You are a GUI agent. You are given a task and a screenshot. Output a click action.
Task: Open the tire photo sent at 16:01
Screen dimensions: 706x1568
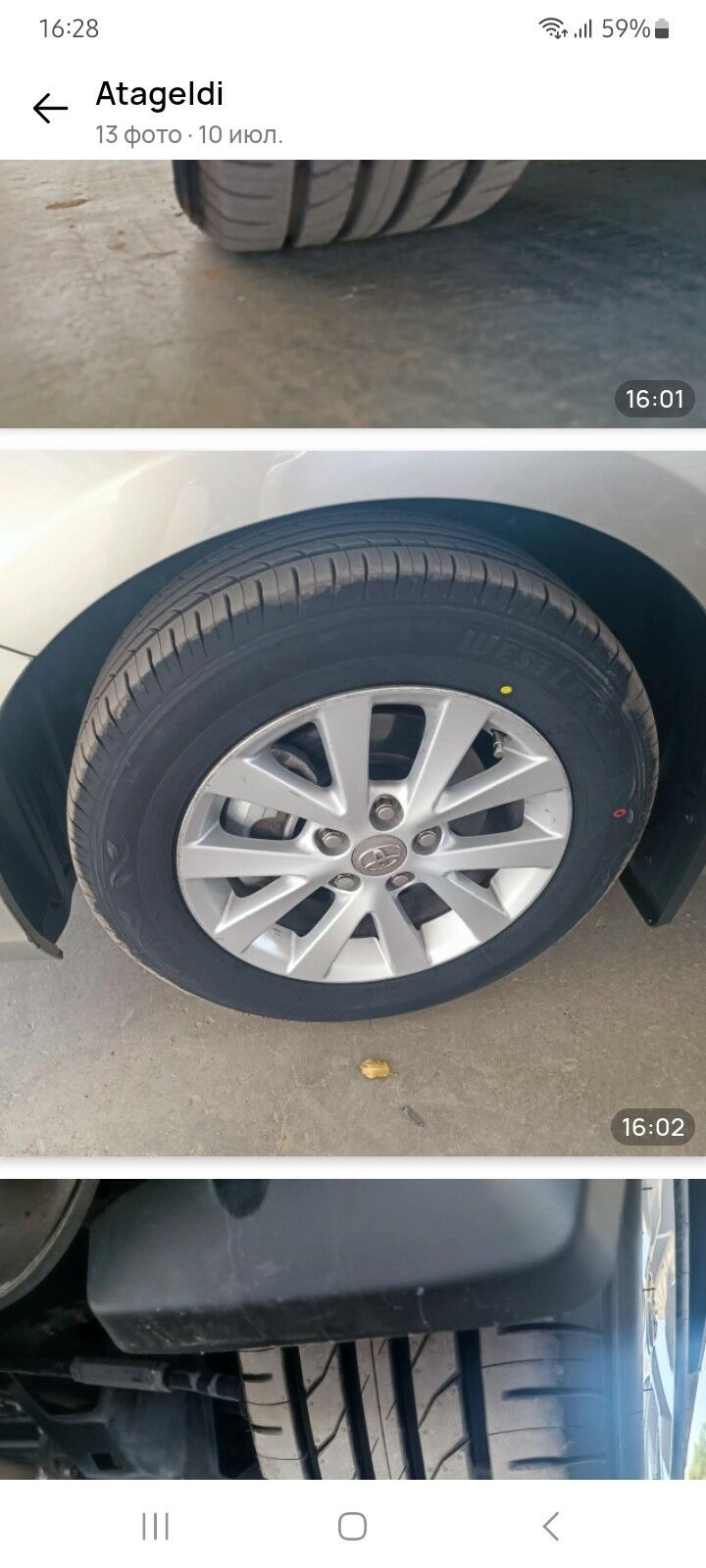tap(353, 294)
